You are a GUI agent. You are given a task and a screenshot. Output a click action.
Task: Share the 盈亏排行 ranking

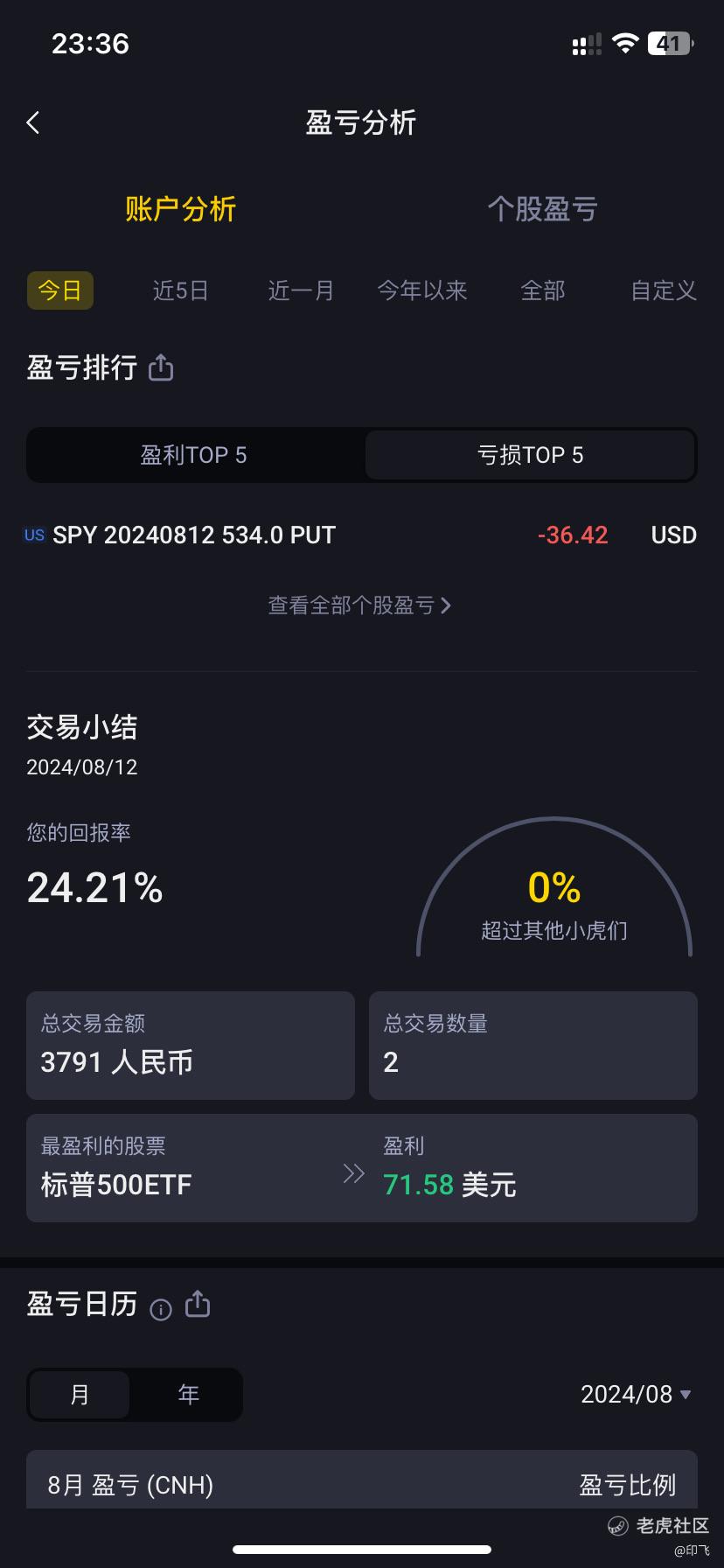pyautogui.click(x=161, y=368)
